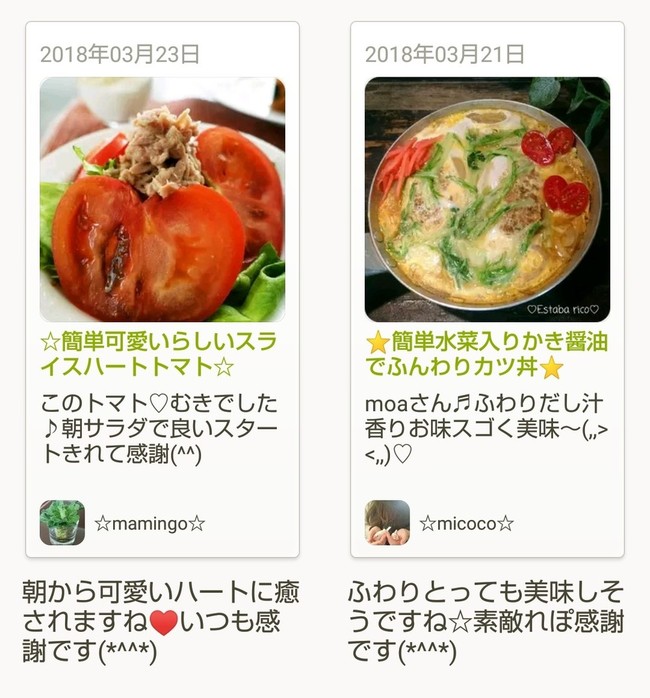Open the katsudon recipe photo

click(487, 200)
